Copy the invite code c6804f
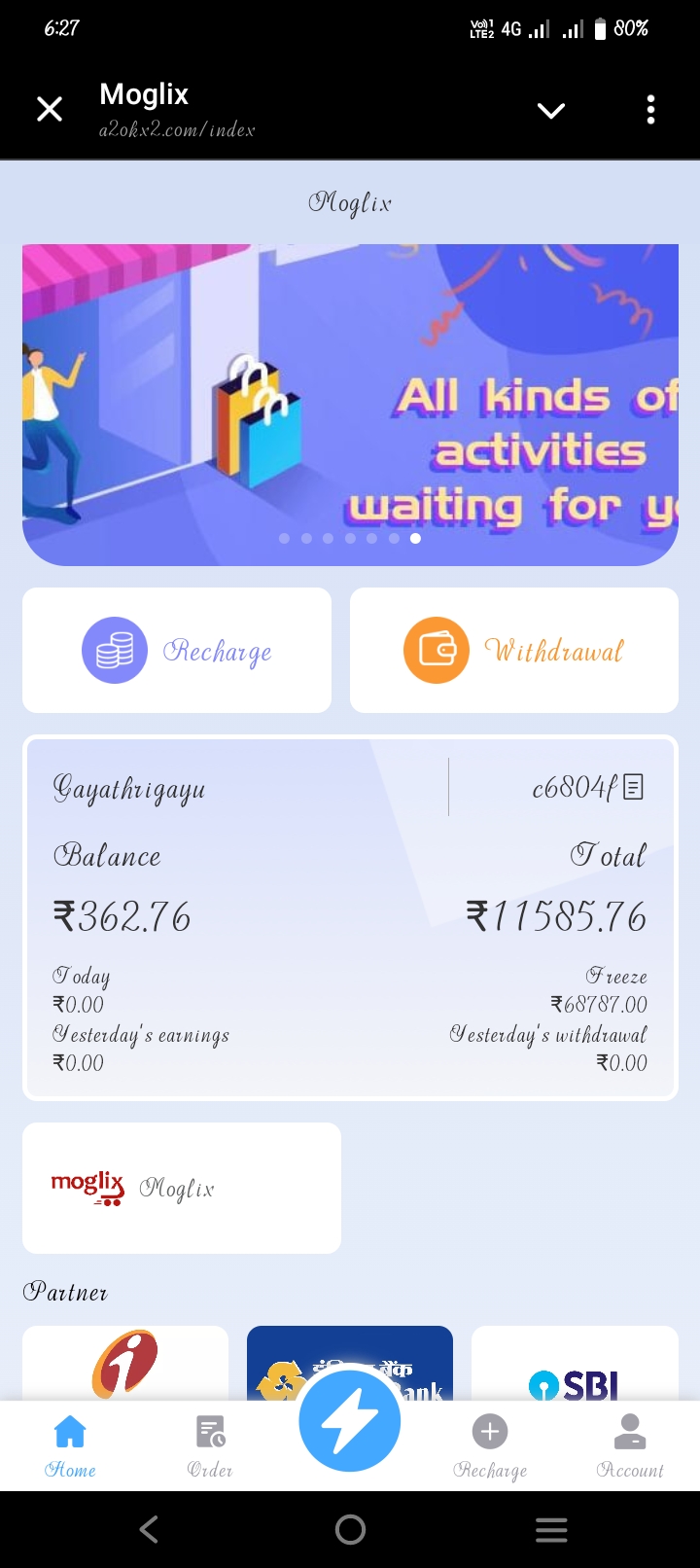The height and width of the screenshot is (1568, 700). (x=633, y=787)
